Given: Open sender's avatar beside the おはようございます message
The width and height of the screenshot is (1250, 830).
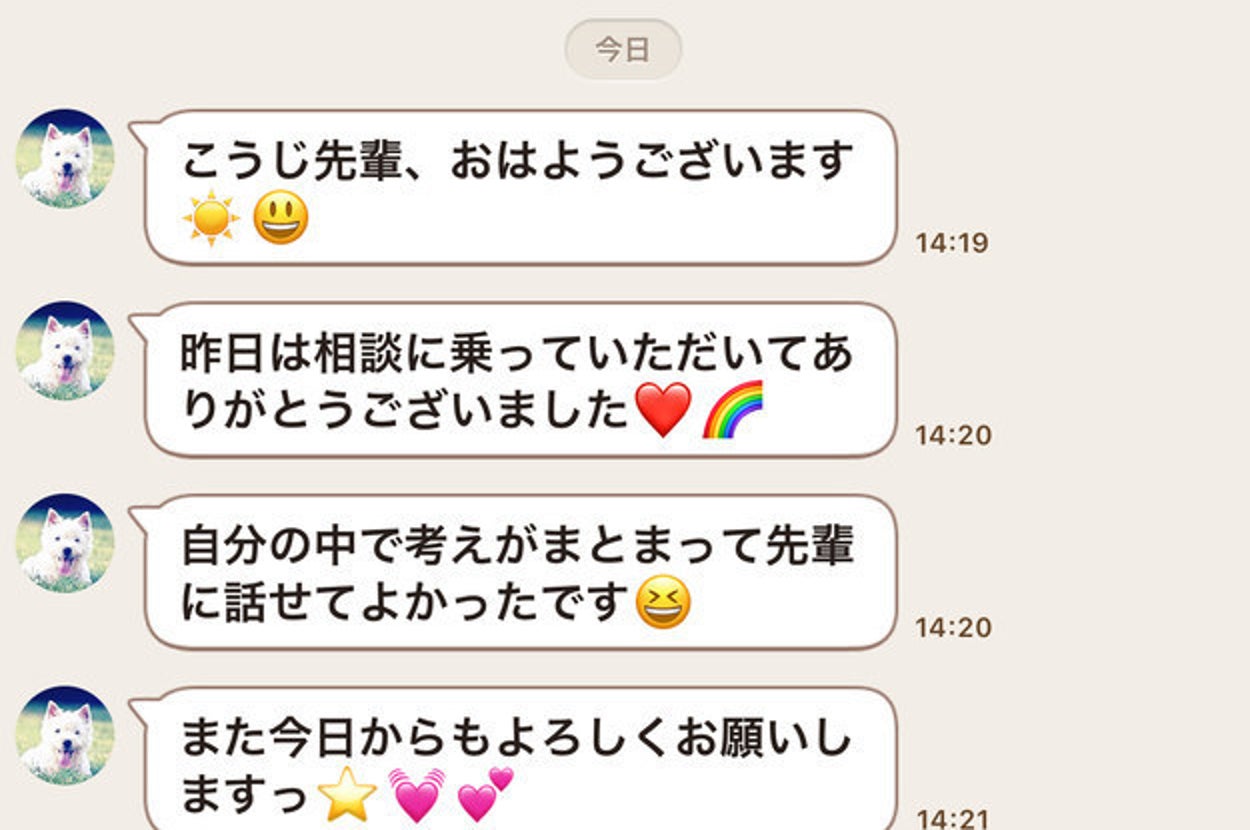Looking at the screenshot, I should click(65, 158).
